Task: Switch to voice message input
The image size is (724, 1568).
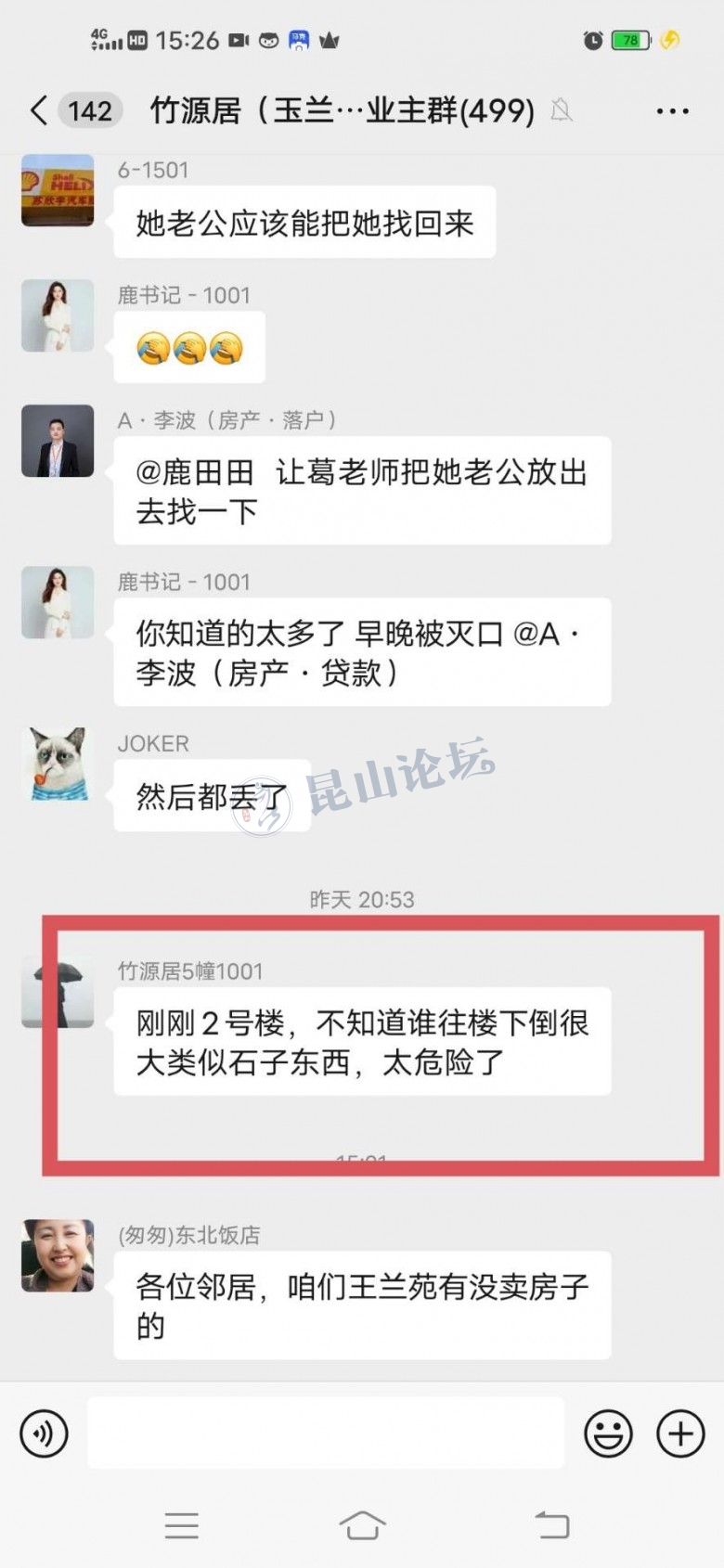Action: [44, 1433]
